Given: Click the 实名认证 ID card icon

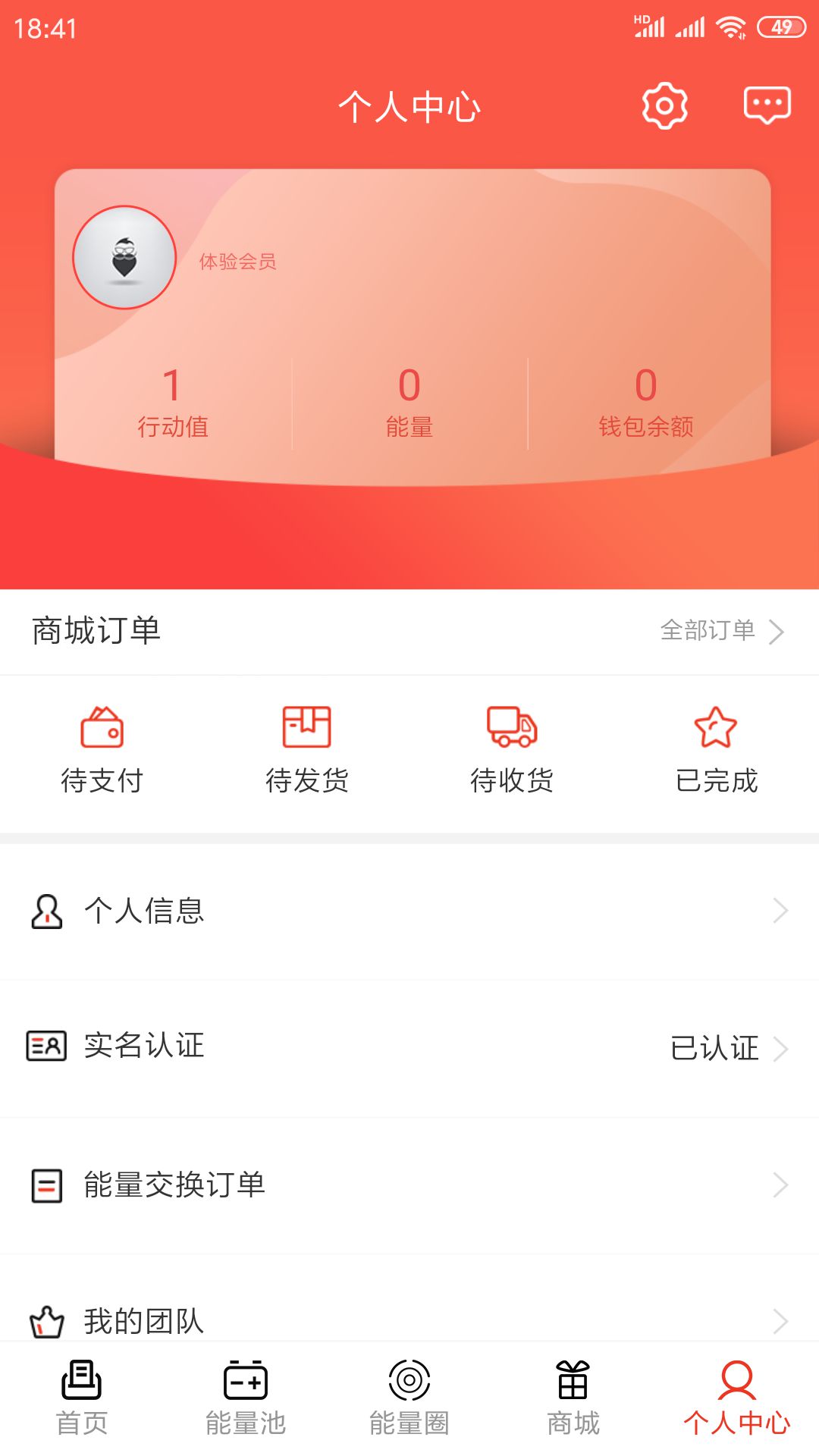Looking at the screenshot, I should coord(46,1047).
